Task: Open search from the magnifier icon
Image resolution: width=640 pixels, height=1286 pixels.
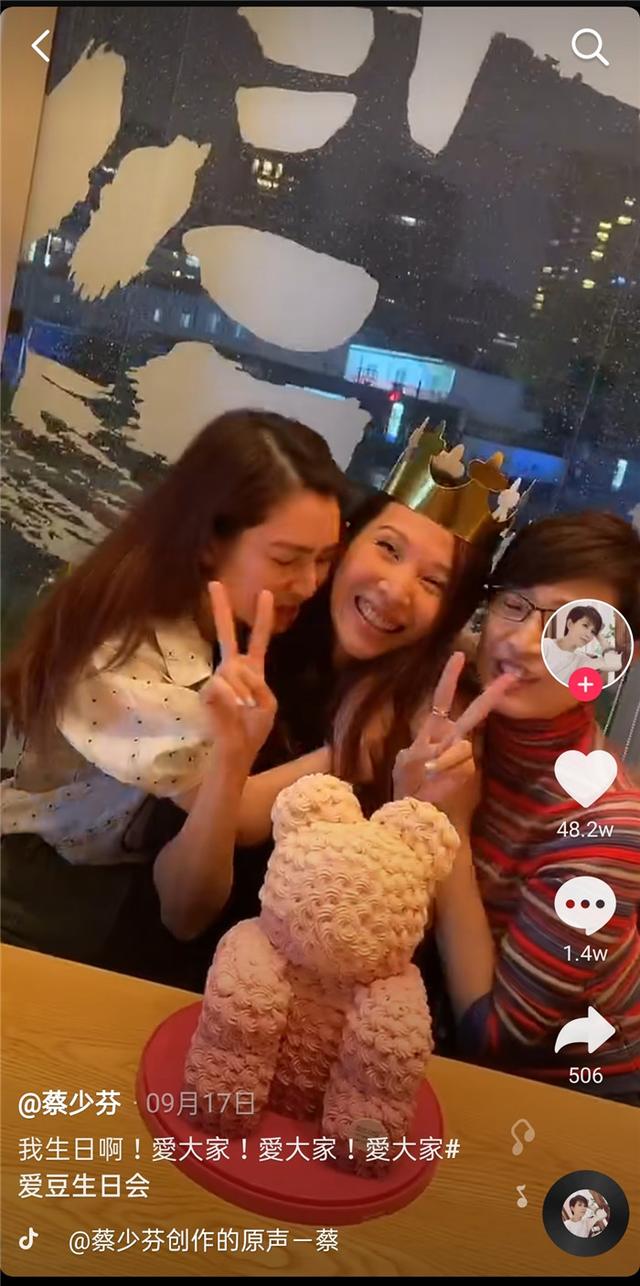Action: [590, 46]
